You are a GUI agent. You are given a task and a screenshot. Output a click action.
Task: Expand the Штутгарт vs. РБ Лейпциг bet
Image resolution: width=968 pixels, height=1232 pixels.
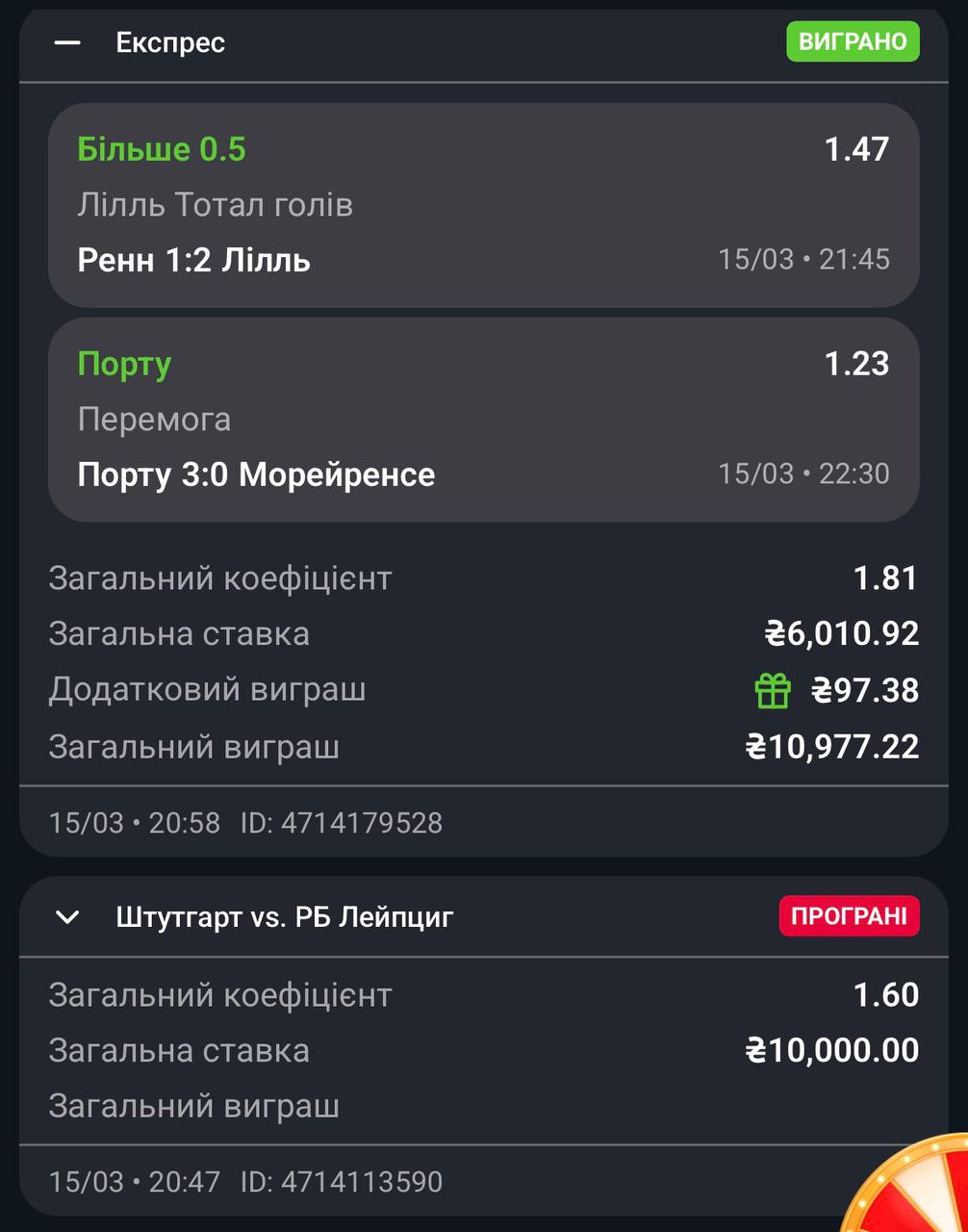(67, 917)
